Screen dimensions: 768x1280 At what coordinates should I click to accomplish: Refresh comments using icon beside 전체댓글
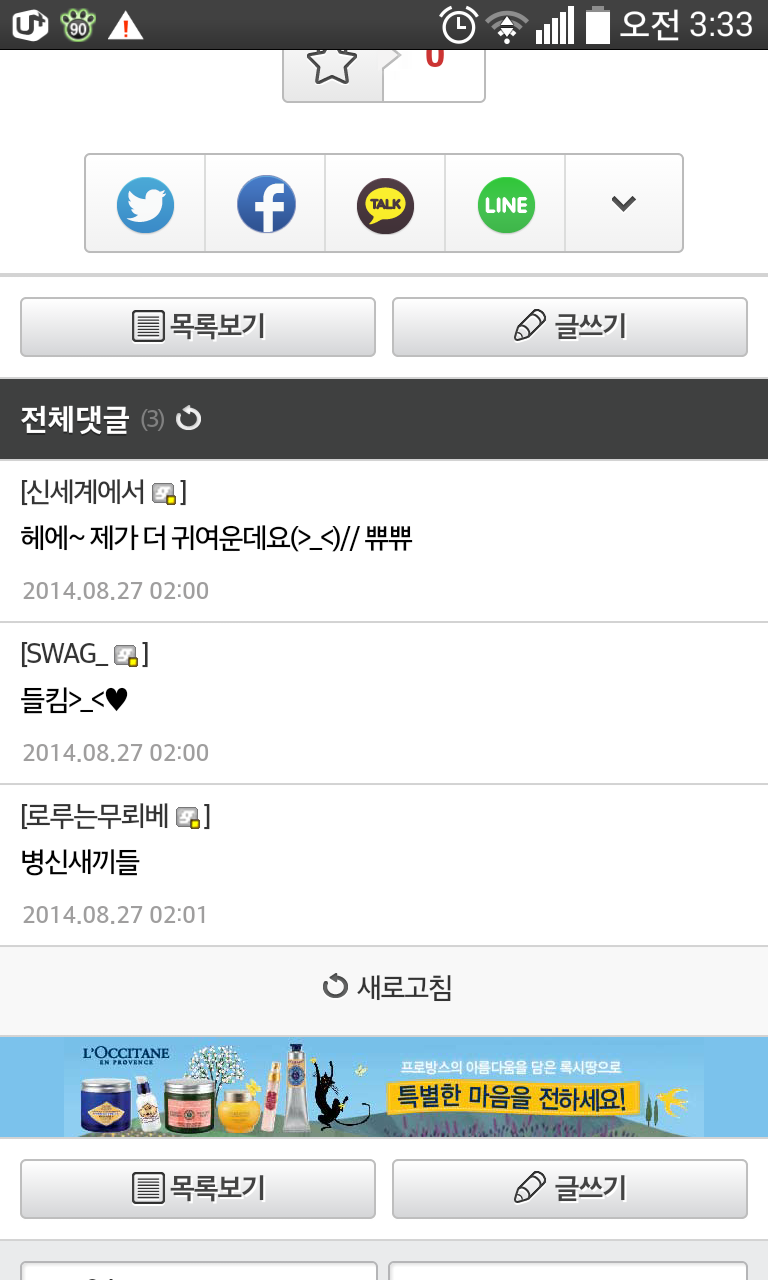[189, 419]
